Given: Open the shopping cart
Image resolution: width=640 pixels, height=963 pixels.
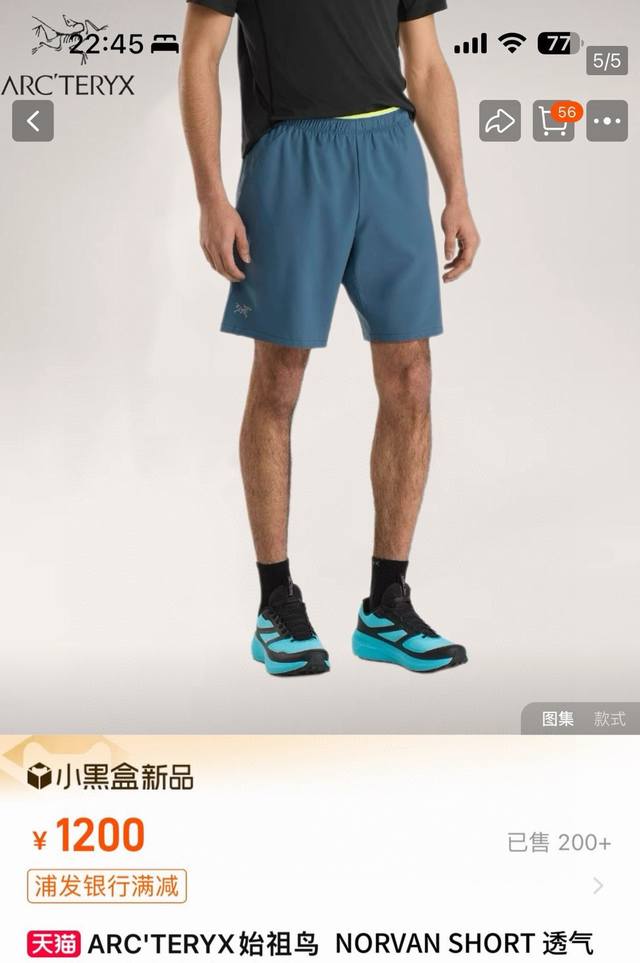Looking at the screenshot, I should coord(553,122).
